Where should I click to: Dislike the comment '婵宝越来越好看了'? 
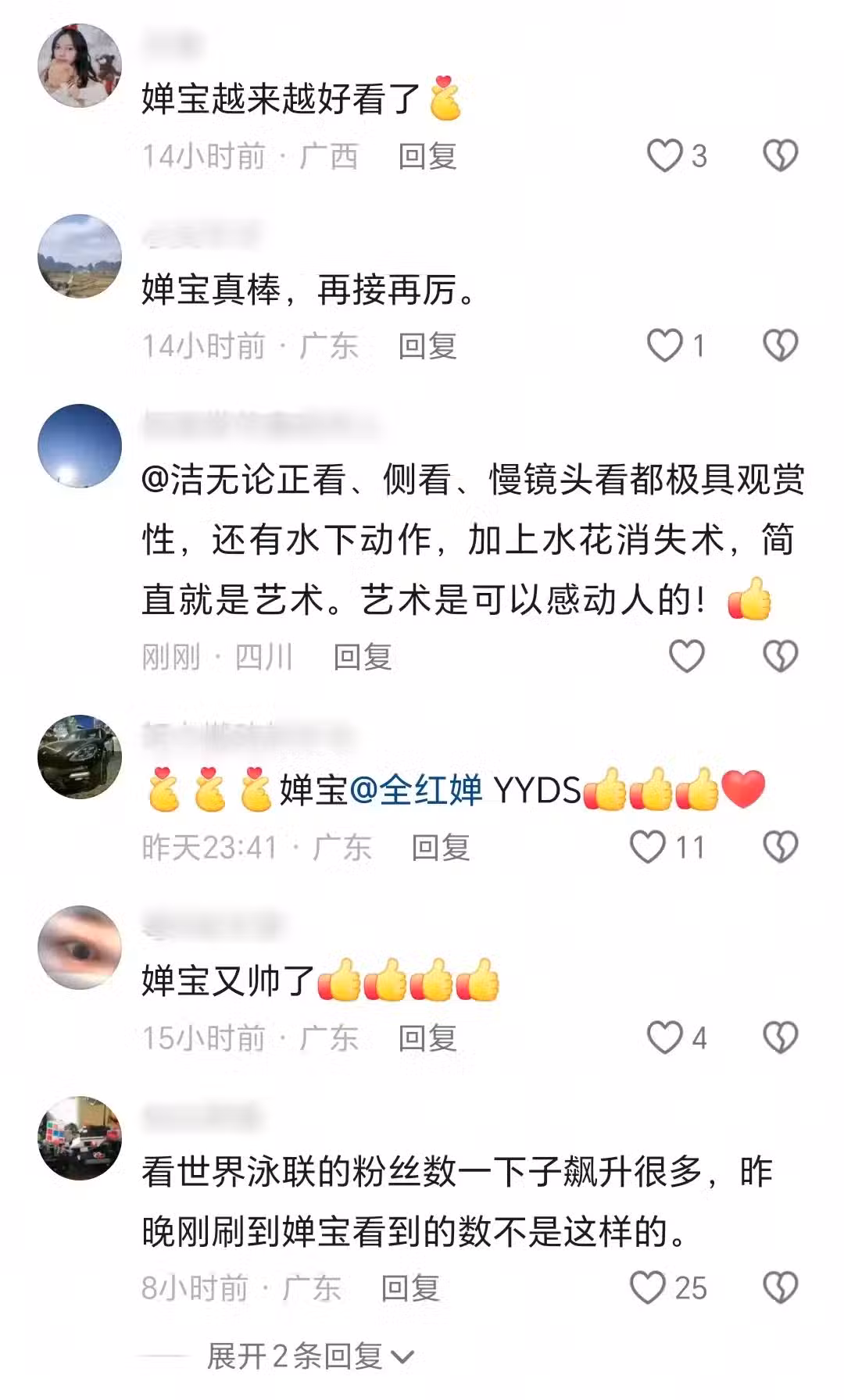coord(780,155)
